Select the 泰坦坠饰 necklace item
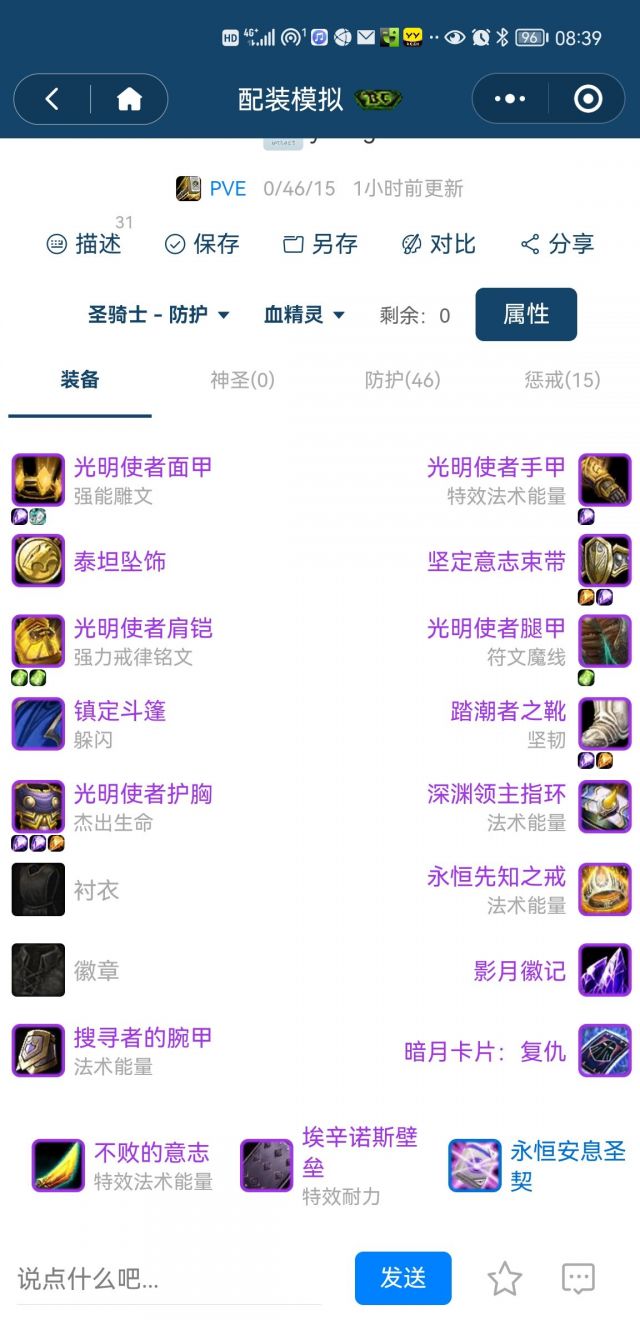 coord(120,562)
